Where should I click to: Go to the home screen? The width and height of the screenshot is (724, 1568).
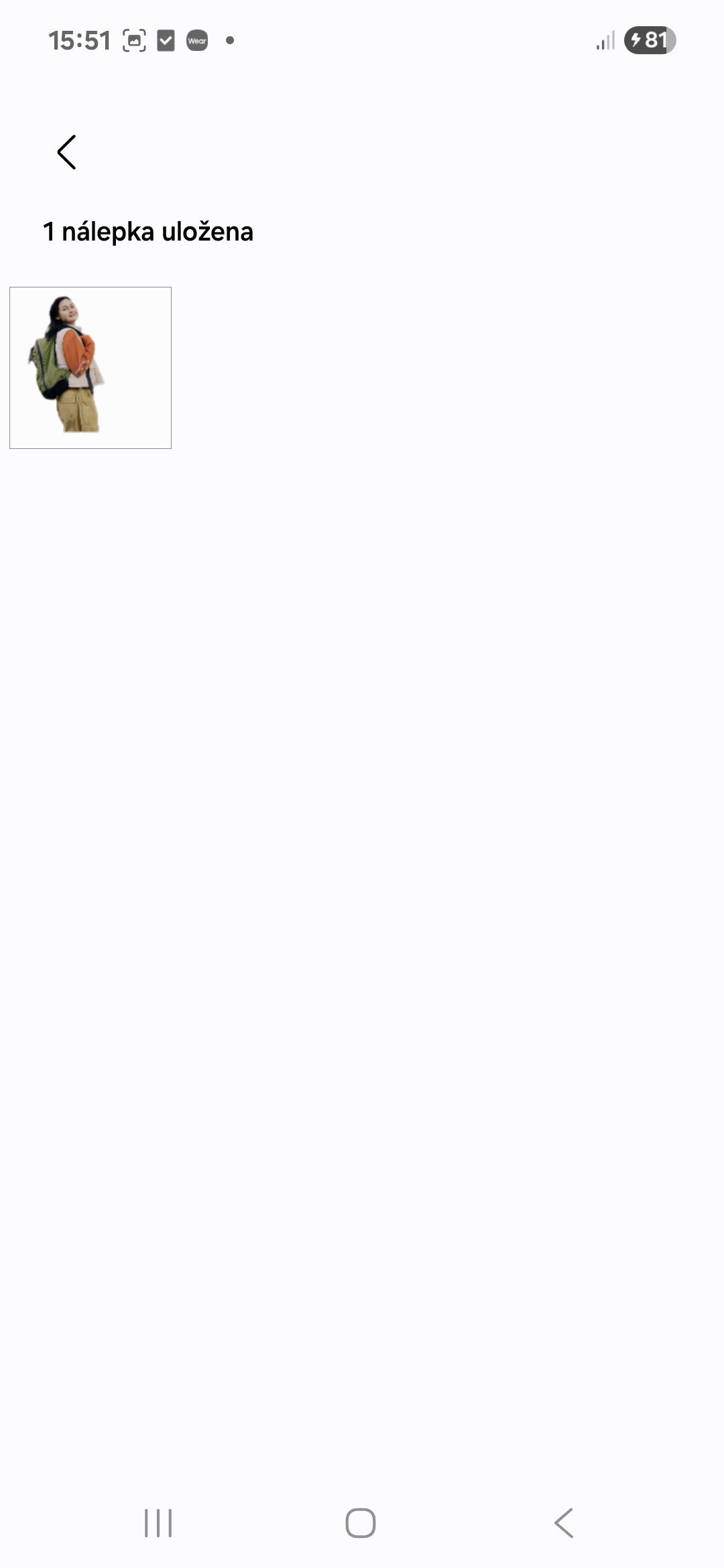(361, 1523)
